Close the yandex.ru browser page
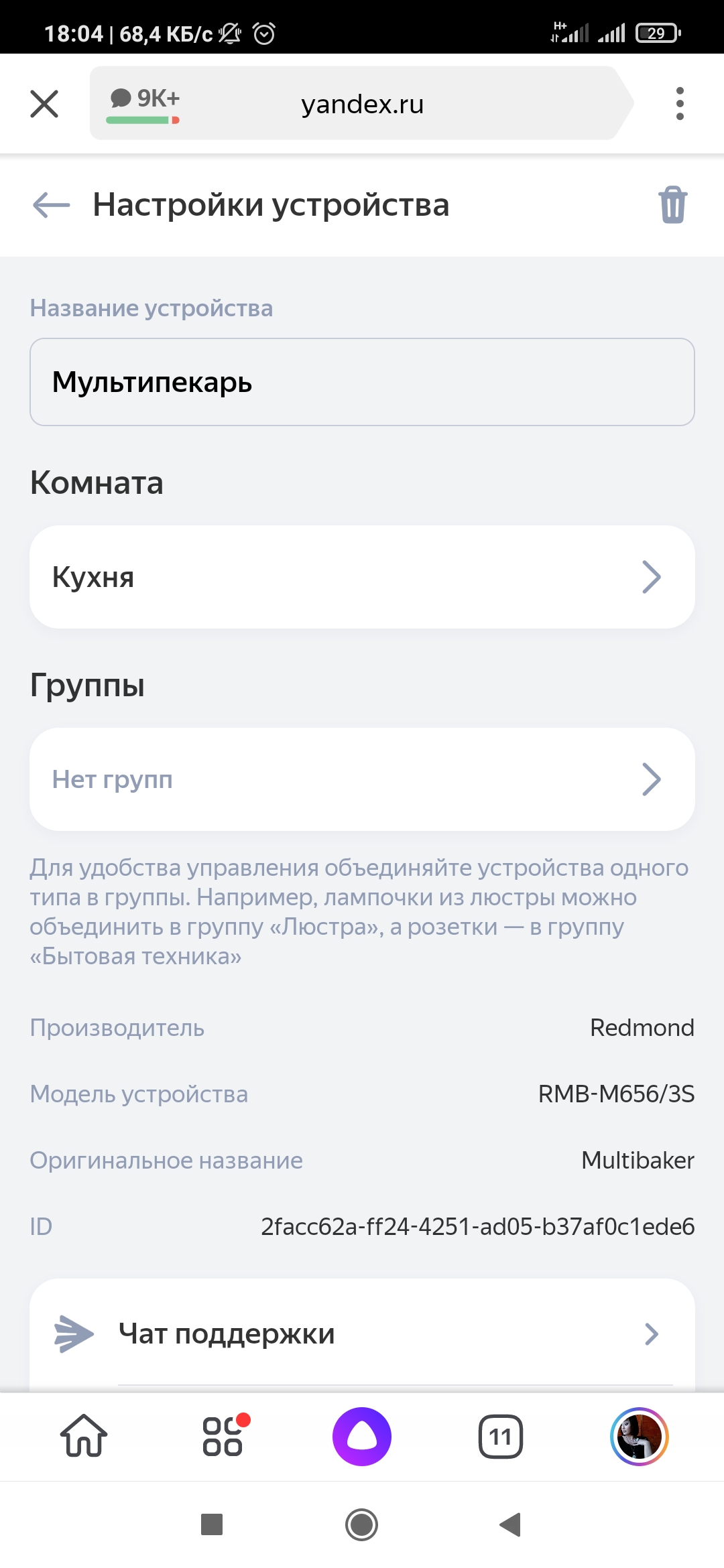This screenshot has width=724, height=1568. (x=44, y=104)
